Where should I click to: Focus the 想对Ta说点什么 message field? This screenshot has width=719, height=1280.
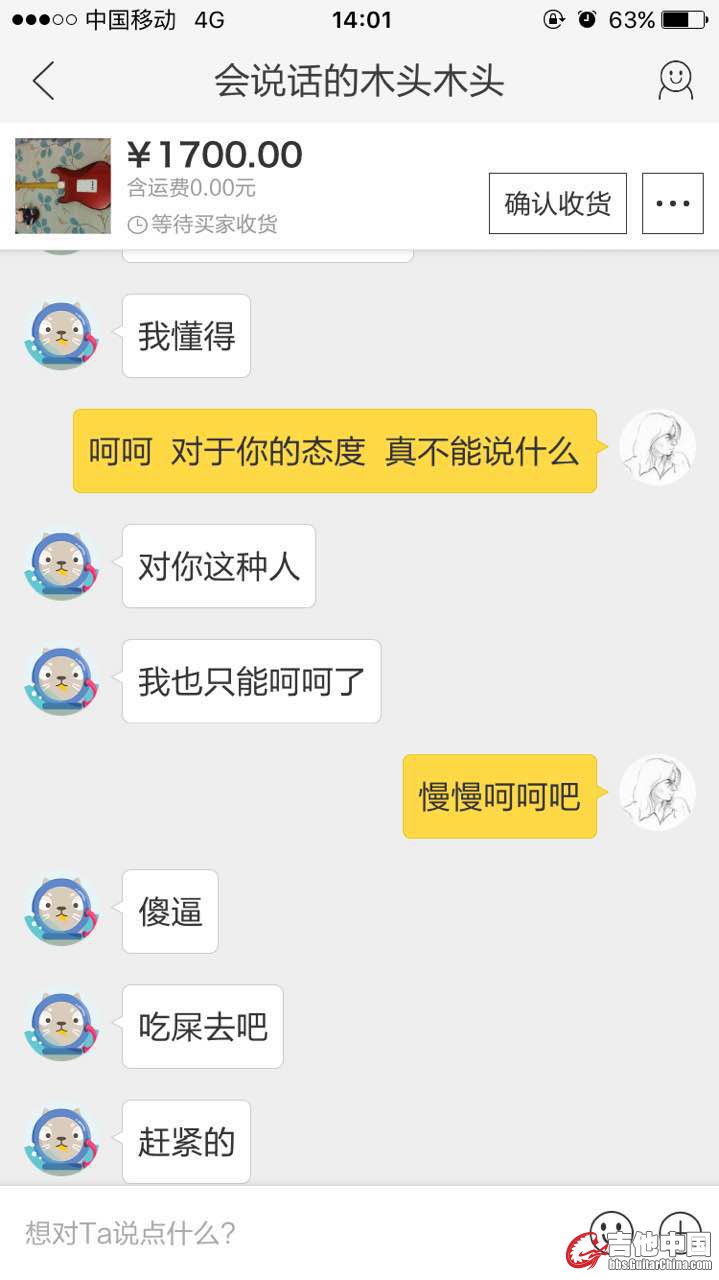pos(290,1233)
